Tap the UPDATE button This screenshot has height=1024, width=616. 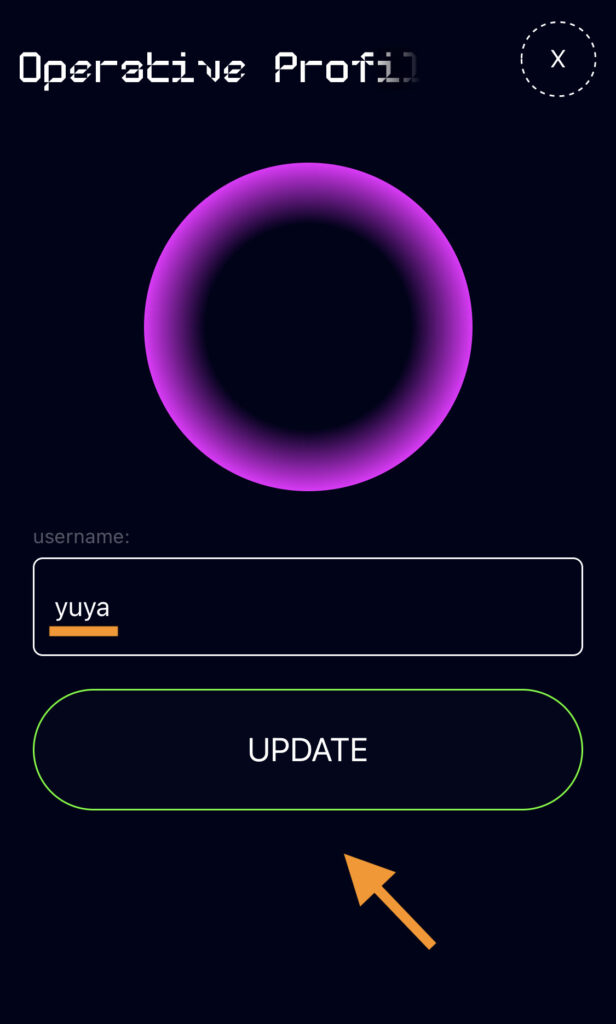308,749
